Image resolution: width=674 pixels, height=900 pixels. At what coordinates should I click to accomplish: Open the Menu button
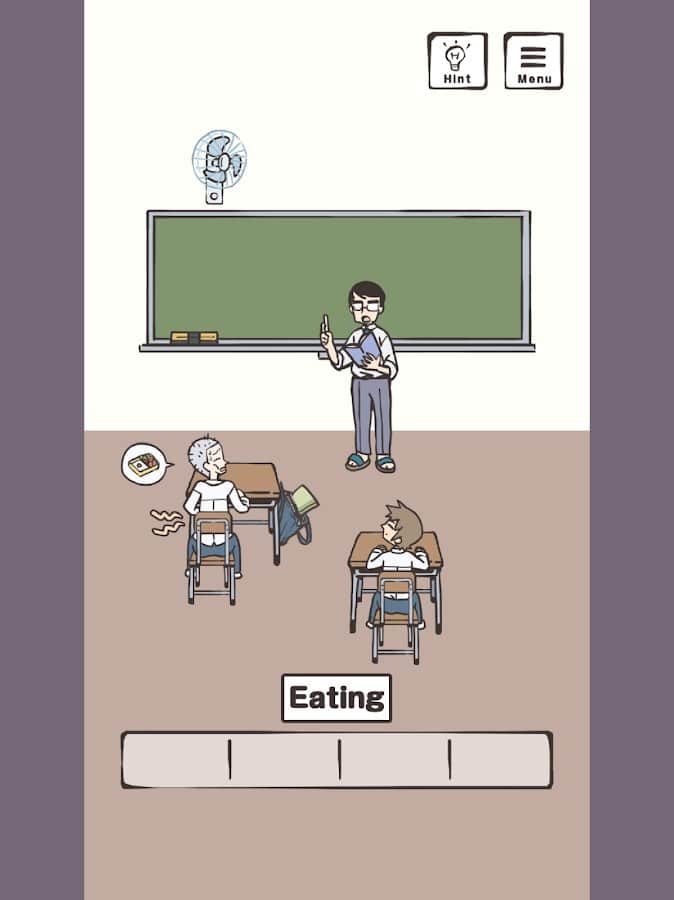point(533,61)
